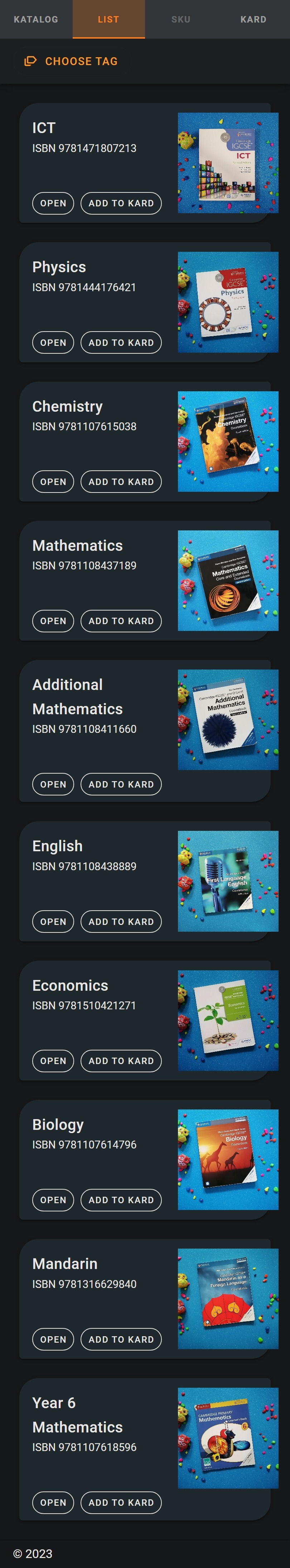Select the SKU tab

click(x=180, y=19)
